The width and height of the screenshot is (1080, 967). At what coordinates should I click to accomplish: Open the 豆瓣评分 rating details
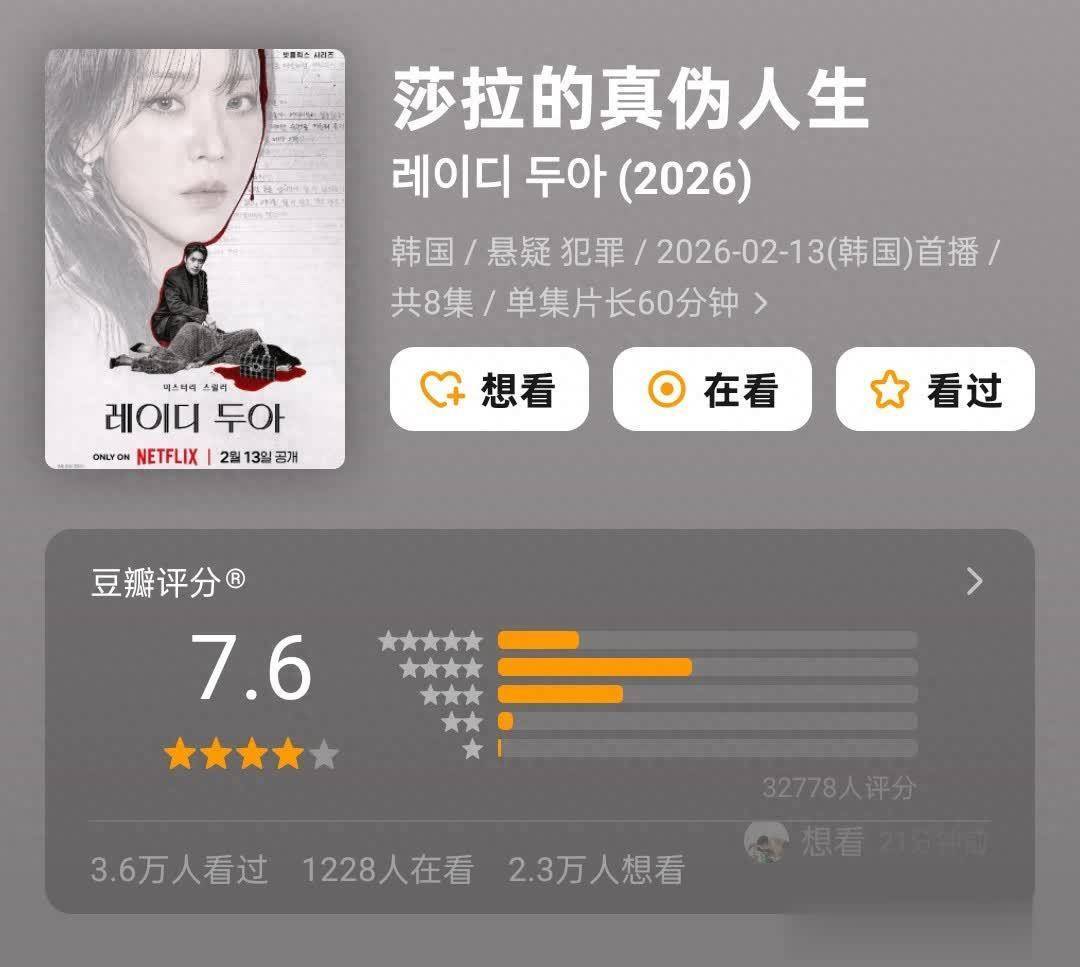tap(974, 582)
